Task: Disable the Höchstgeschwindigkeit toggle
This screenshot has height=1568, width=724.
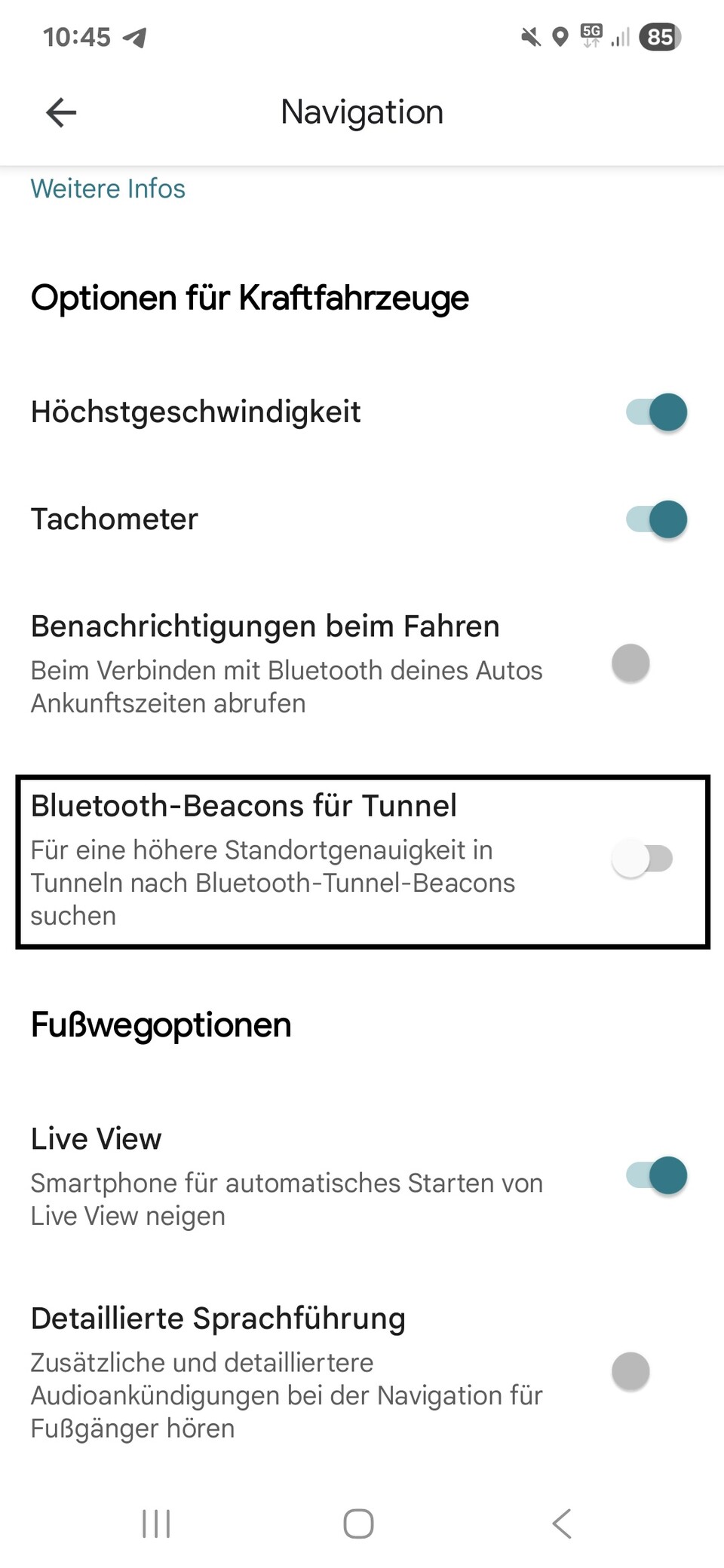Action: (x=653, y=412)
